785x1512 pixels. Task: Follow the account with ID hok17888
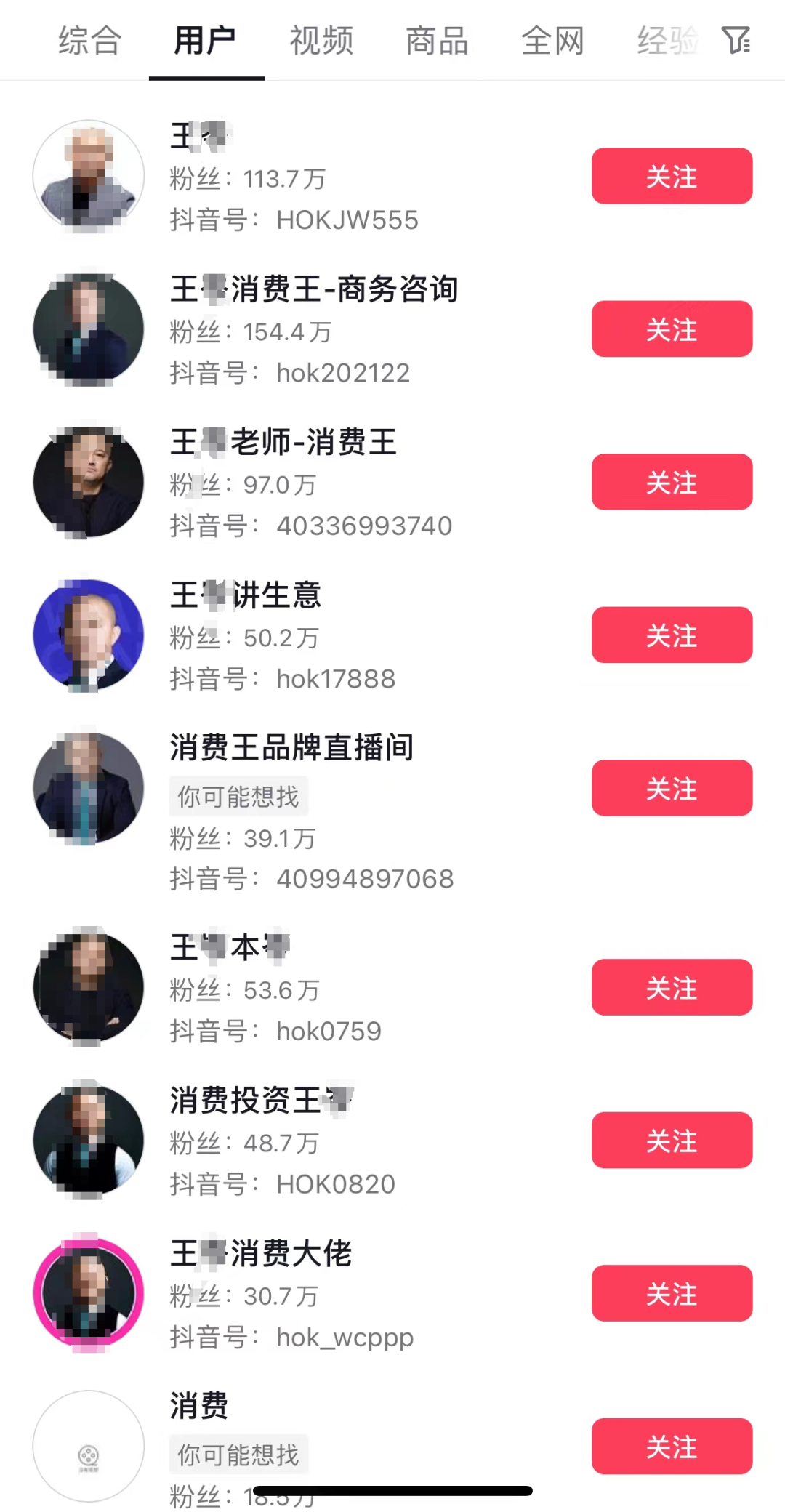click(x=671, y=635)
